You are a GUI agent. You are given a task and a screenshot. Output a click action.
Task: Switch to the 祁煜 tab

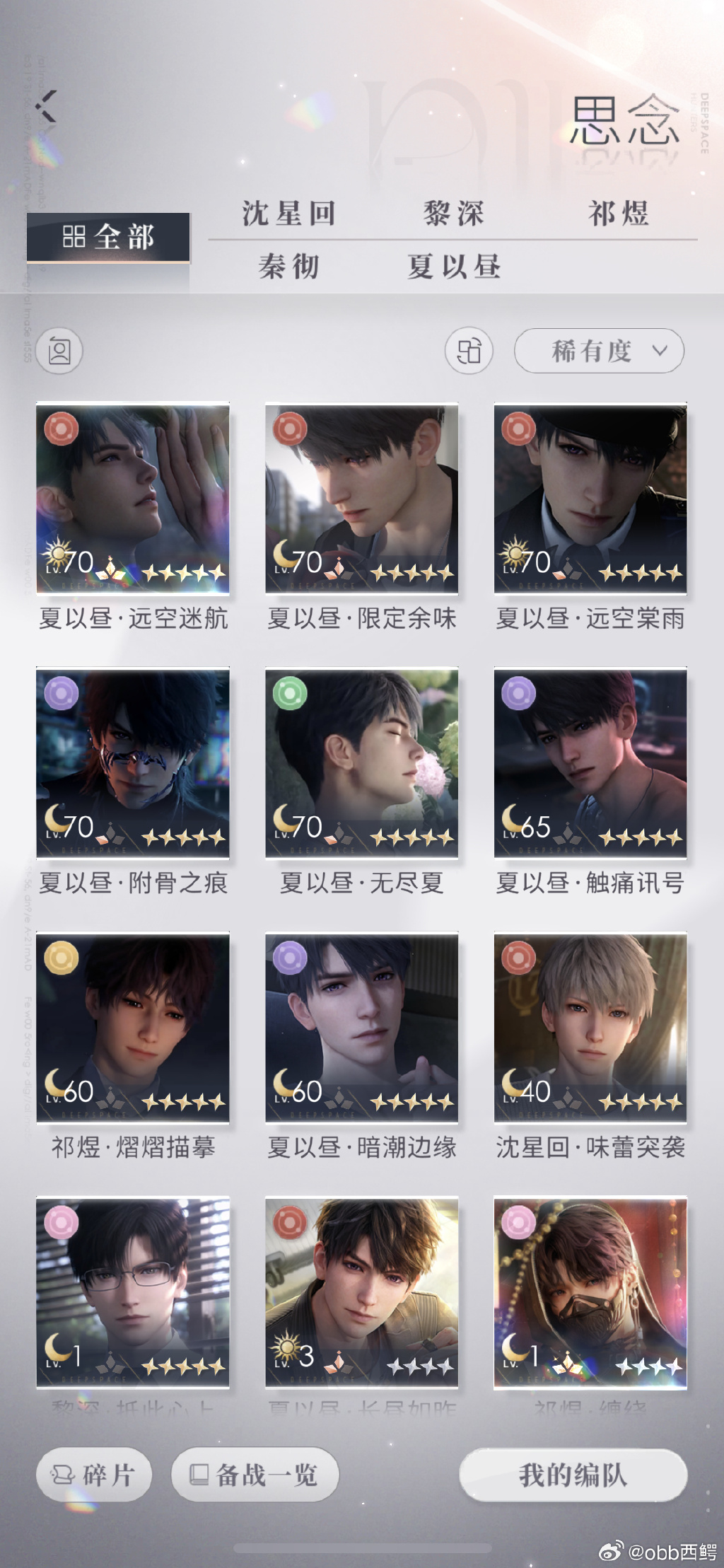click(619, 213)
